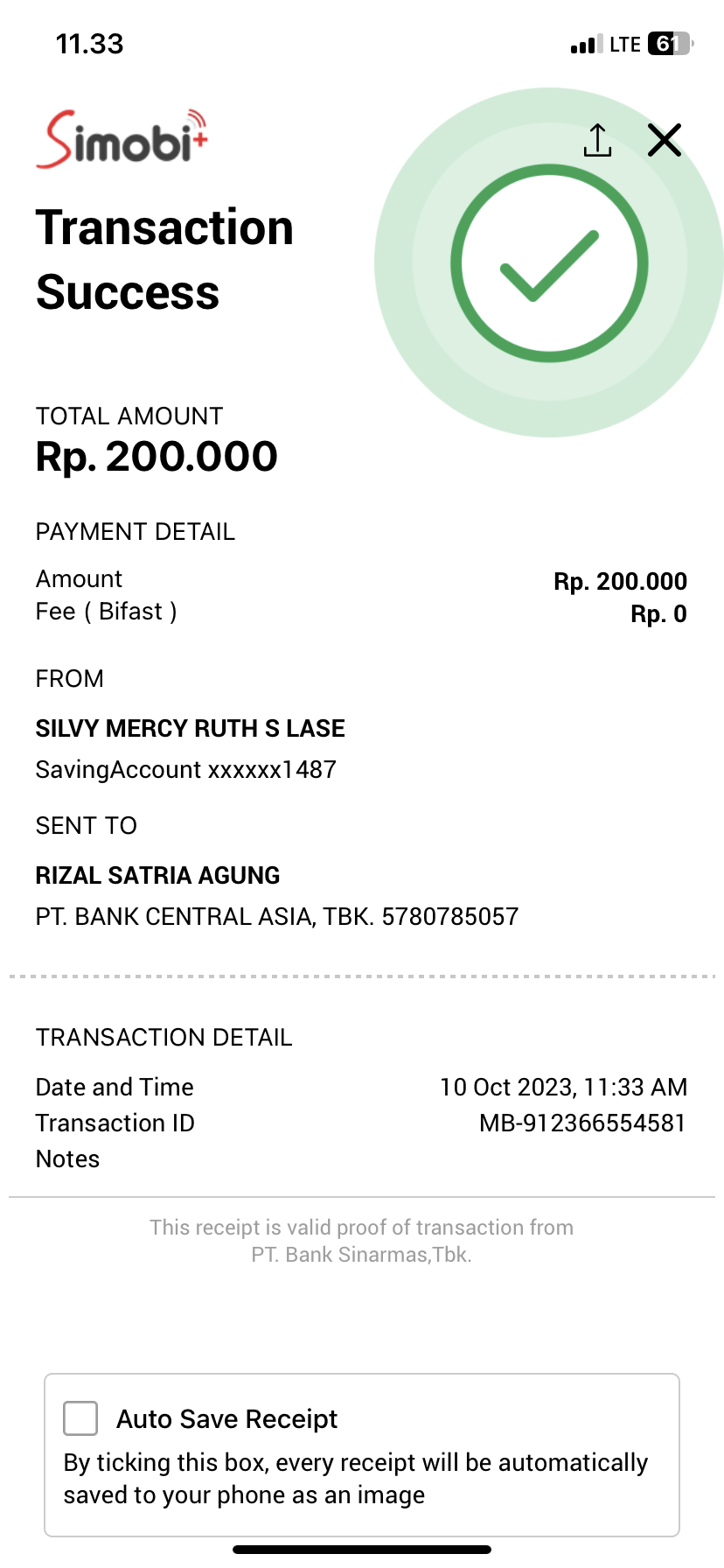
Task: Share the transaction receipt
Action: tap(597, 140)
